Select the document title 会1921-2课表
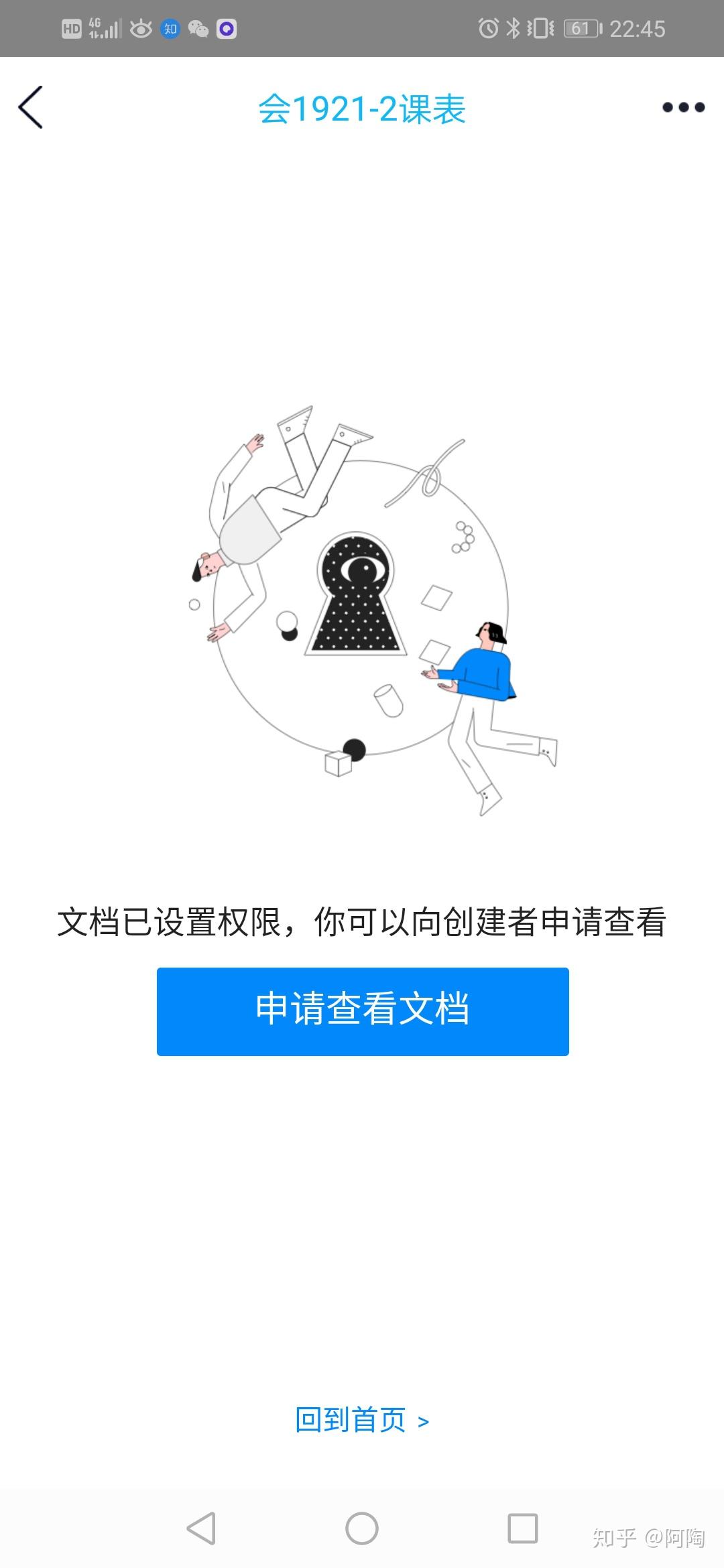 (362, 109)
